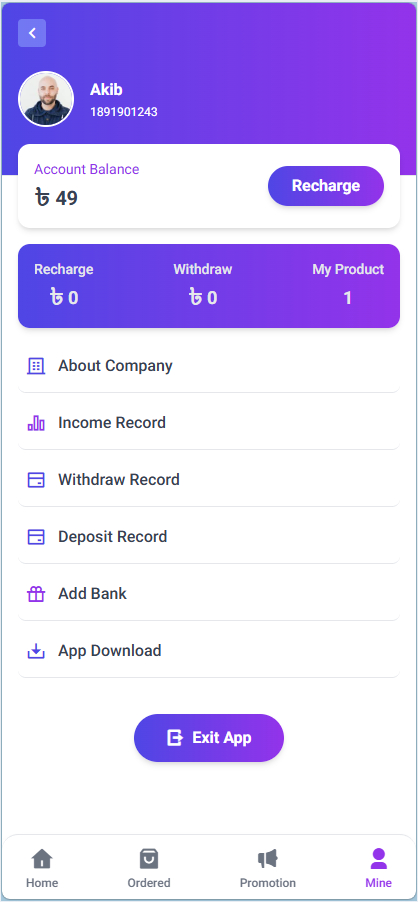Tap the Recharge button beside Account Balance

[325, 186]
